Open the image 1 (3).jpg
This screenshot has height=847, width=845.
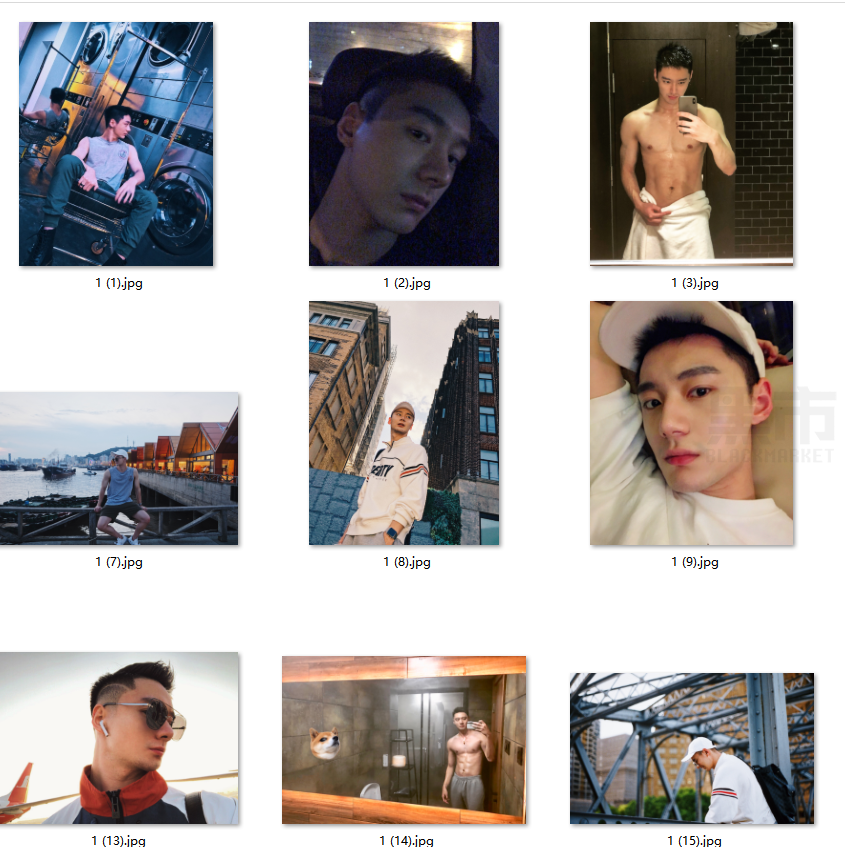(691, 144)
